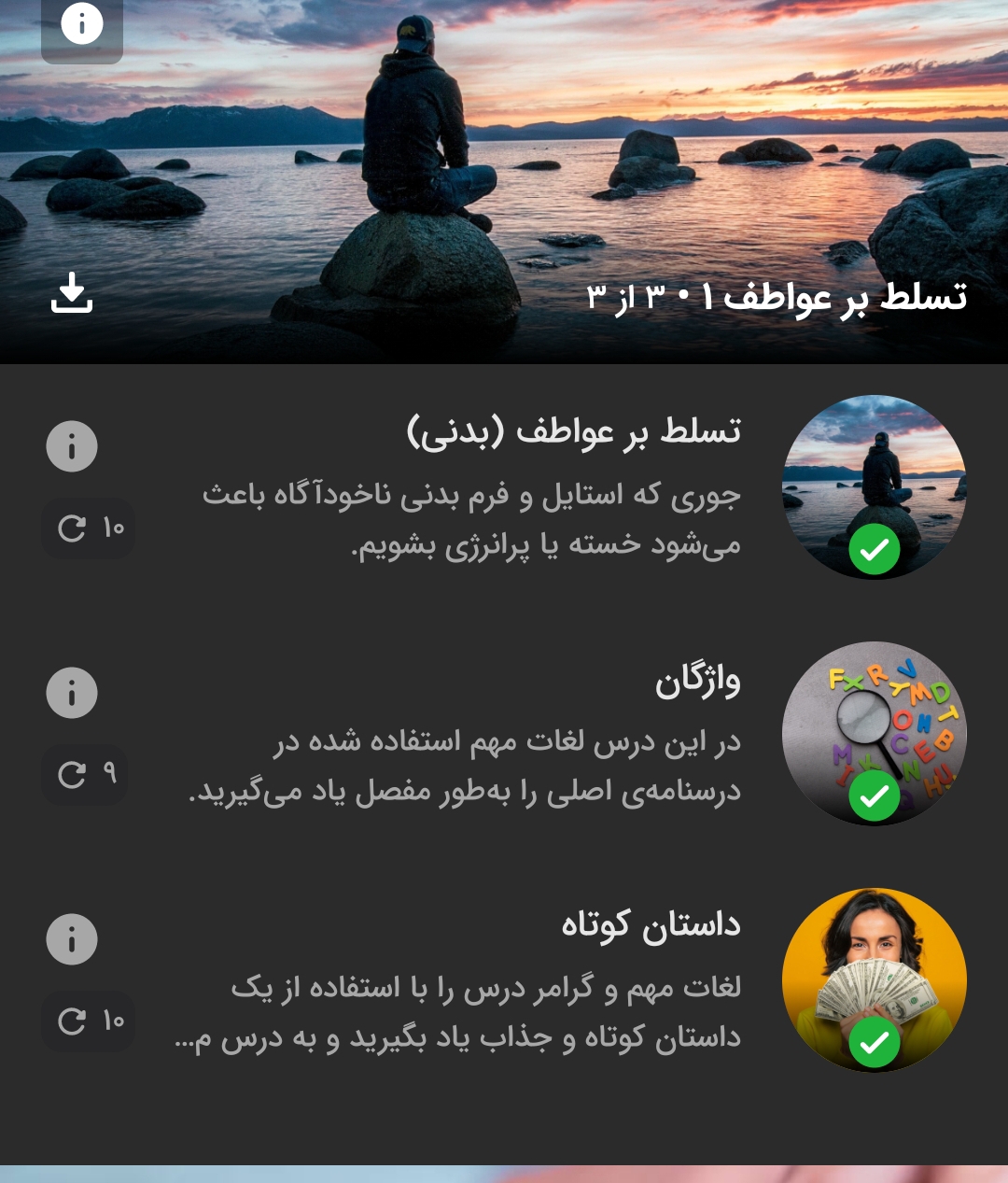Tap the repeat counter for واژگان

click(x=85, y=774)
